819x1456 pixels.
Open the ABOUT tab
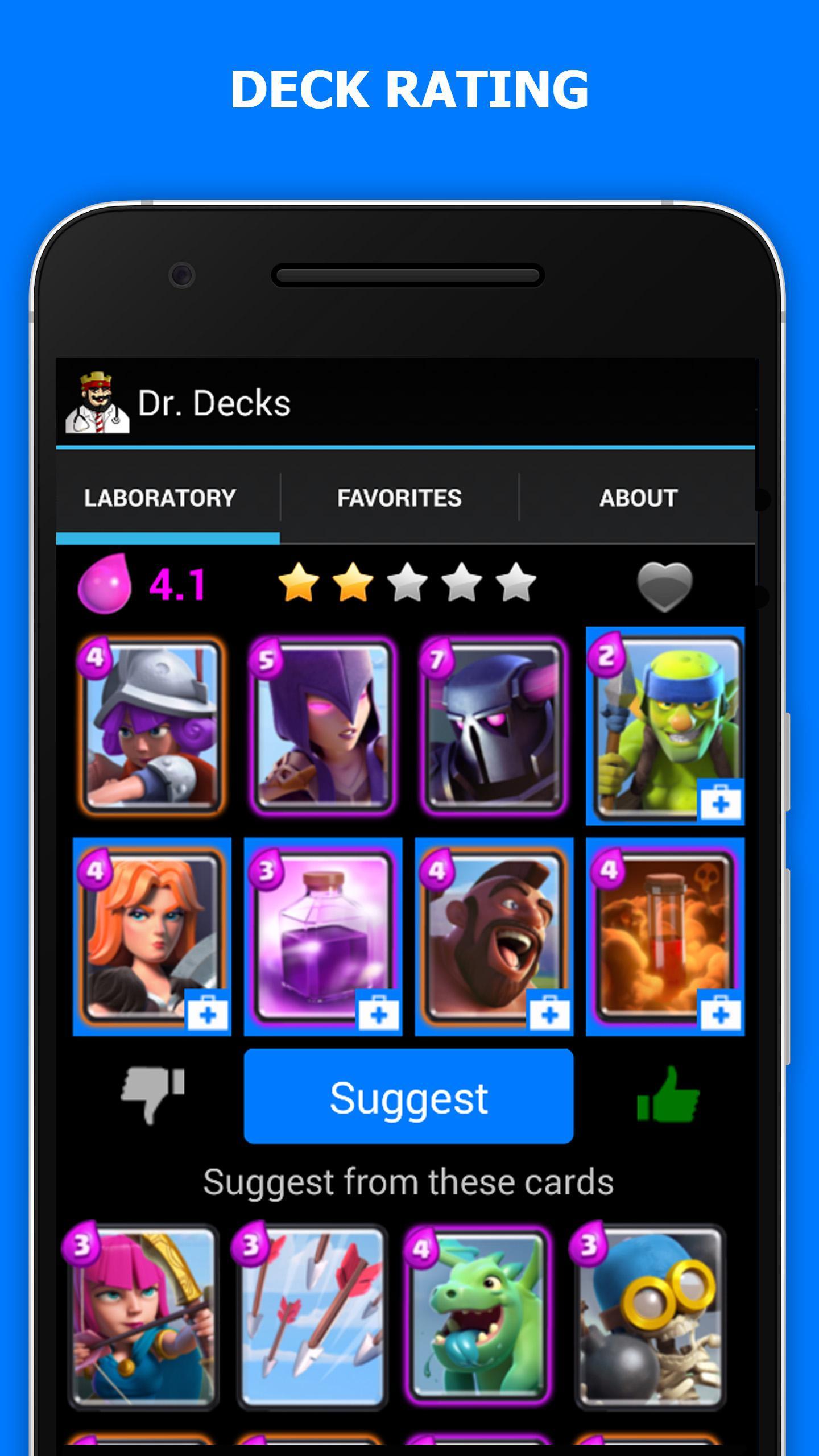[x=638, y=497]
